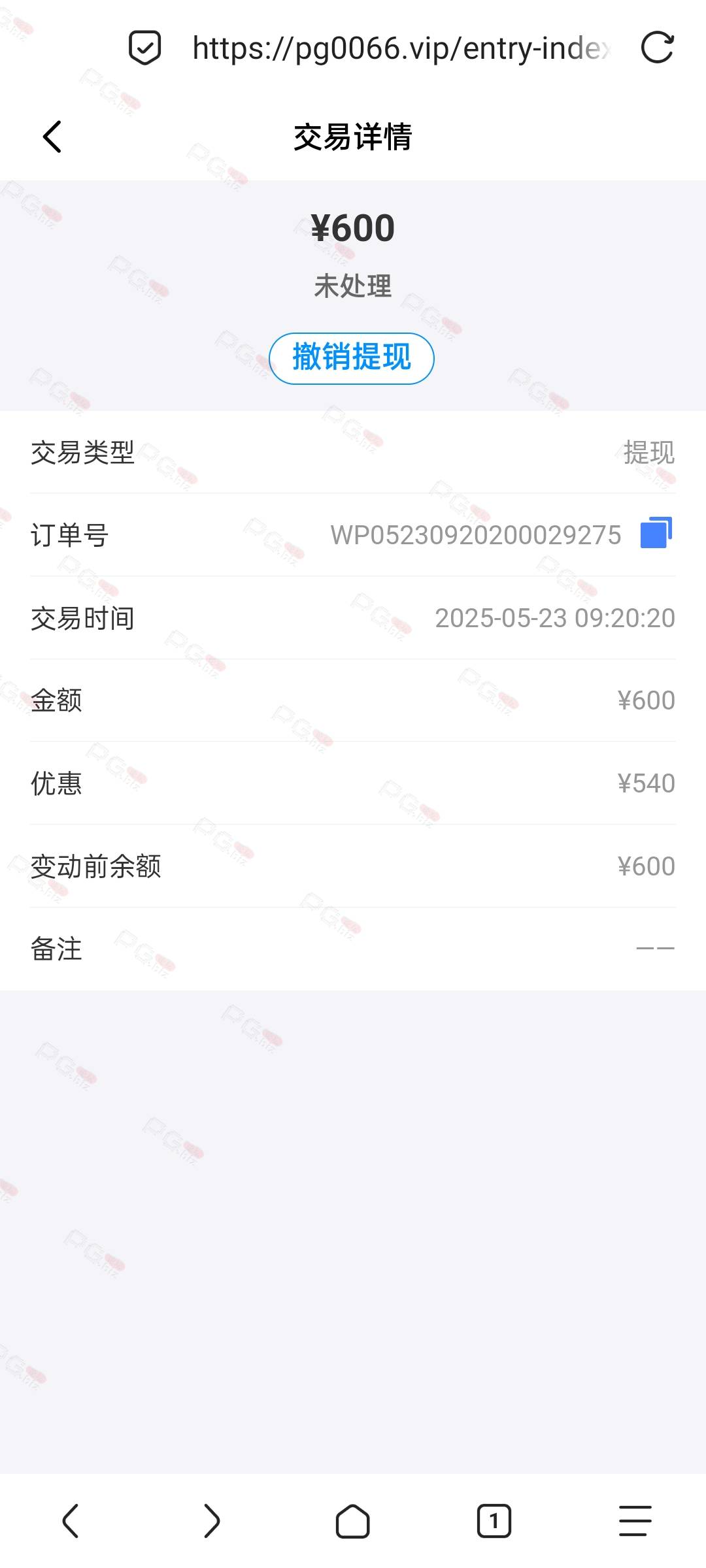
Task: Tap the 撤销提现 button
Action: [x=352, y=358]
